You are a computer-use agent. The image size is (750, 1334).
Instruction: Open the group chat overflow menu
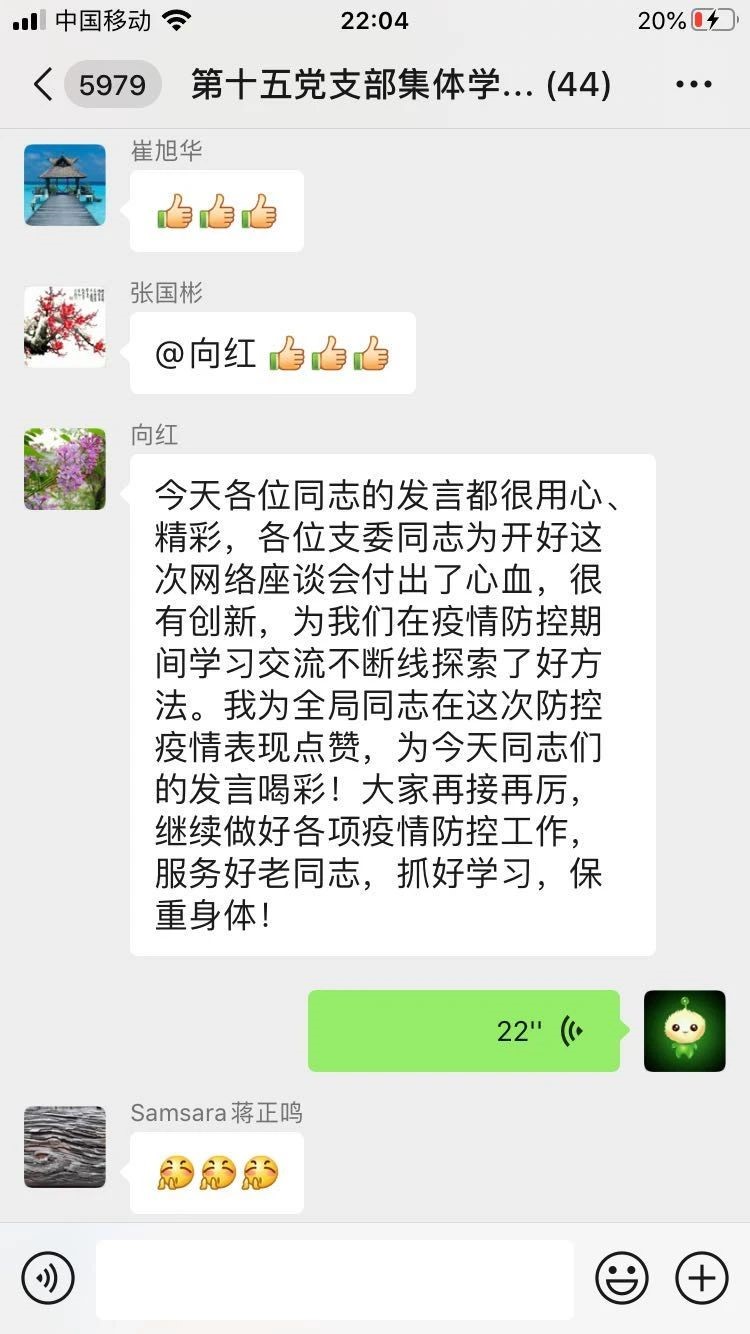click(x=693, y=85)
